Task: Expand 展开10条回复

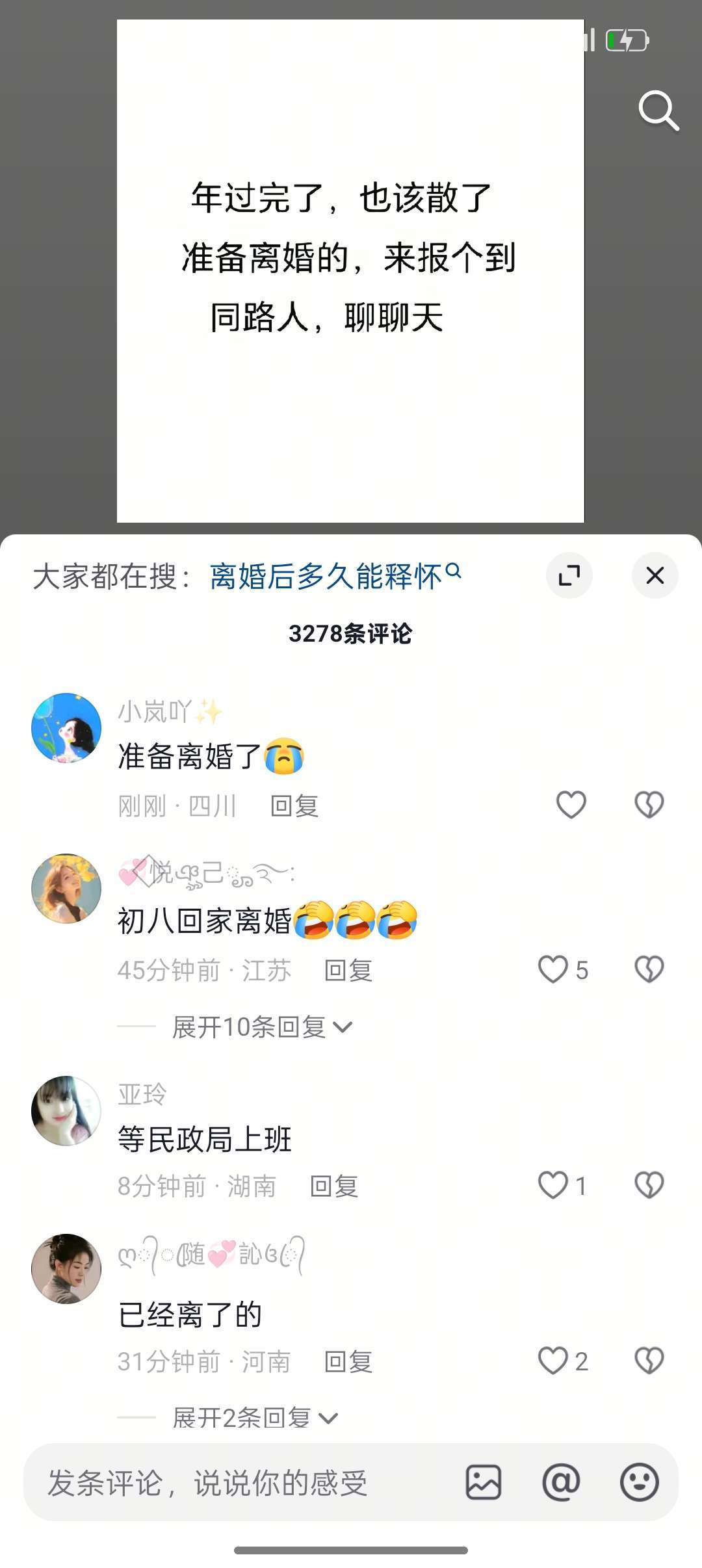Action: 261,1027
